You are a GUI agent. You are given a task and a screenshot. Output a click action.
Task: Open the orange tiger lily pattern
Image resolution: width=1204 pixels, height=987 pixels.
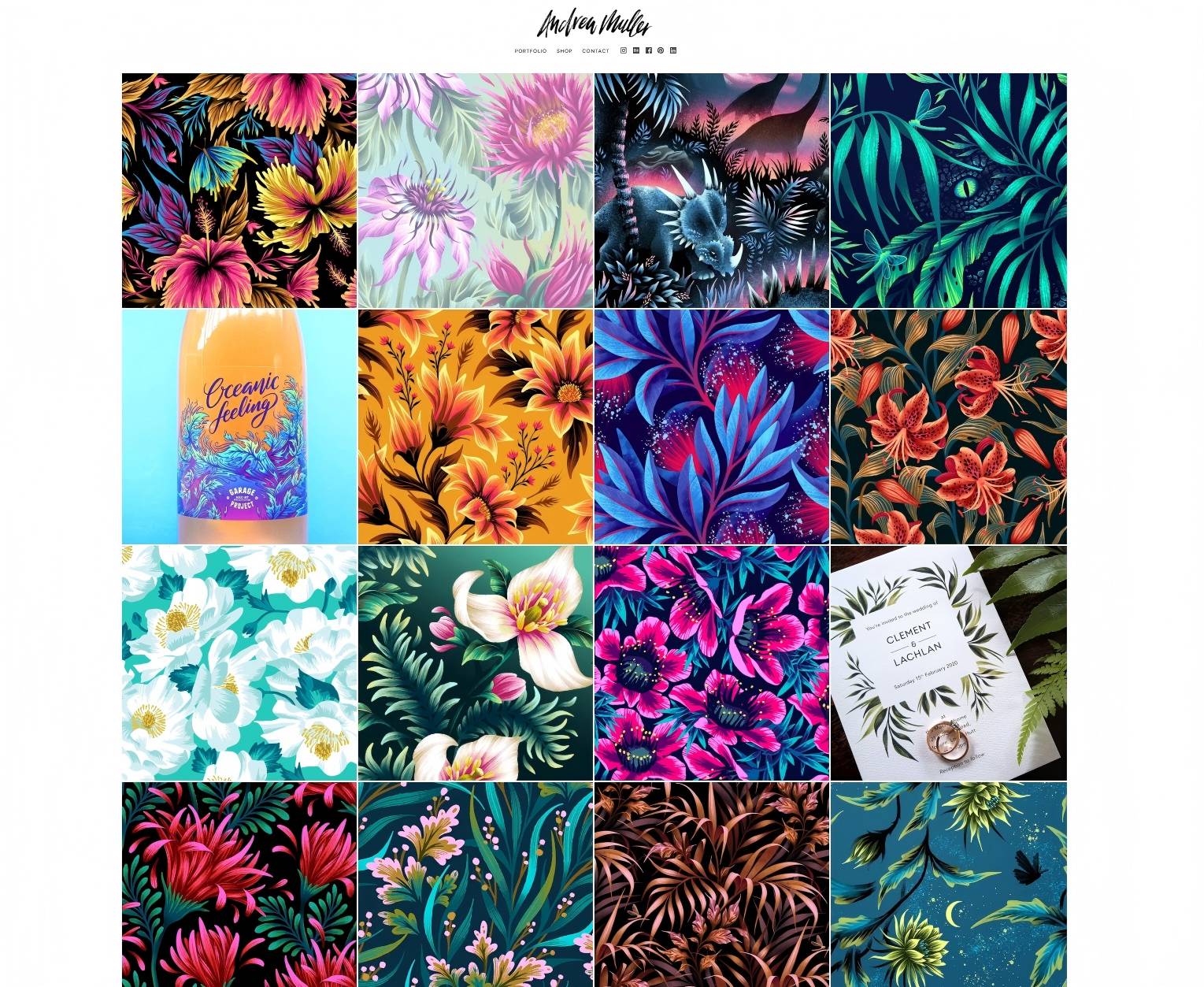948,427
